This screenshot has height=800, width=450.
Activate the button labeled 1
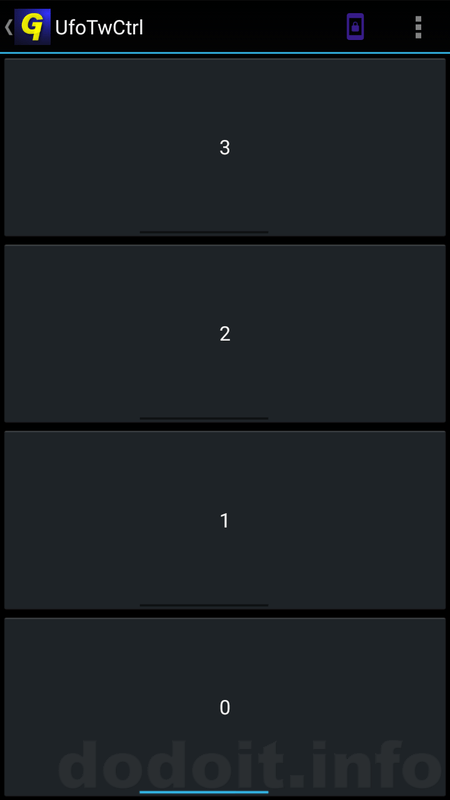[225, 520]
